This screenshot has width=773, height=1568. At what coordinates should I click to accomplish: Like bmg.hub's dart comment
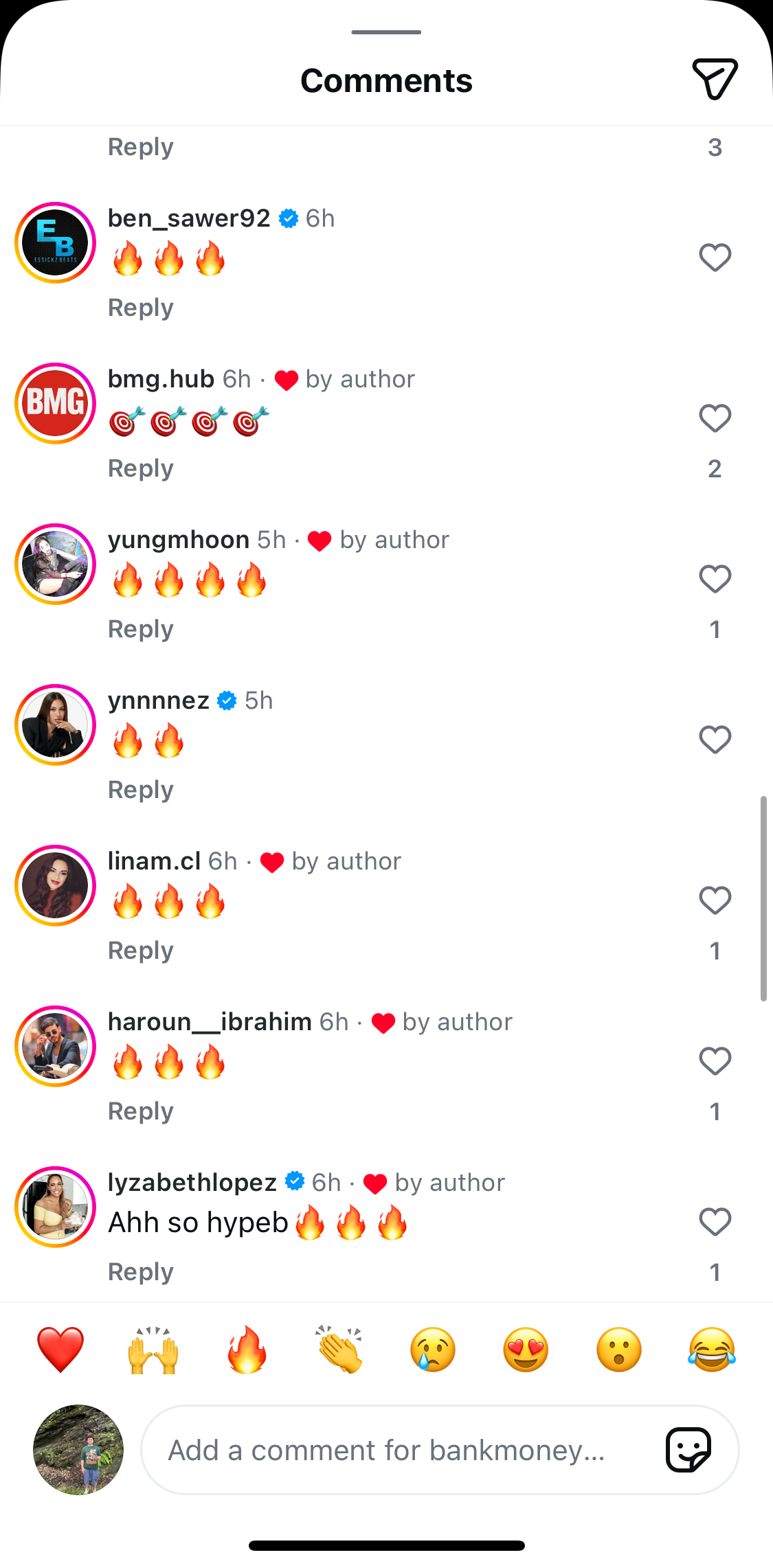pos(715,418)
